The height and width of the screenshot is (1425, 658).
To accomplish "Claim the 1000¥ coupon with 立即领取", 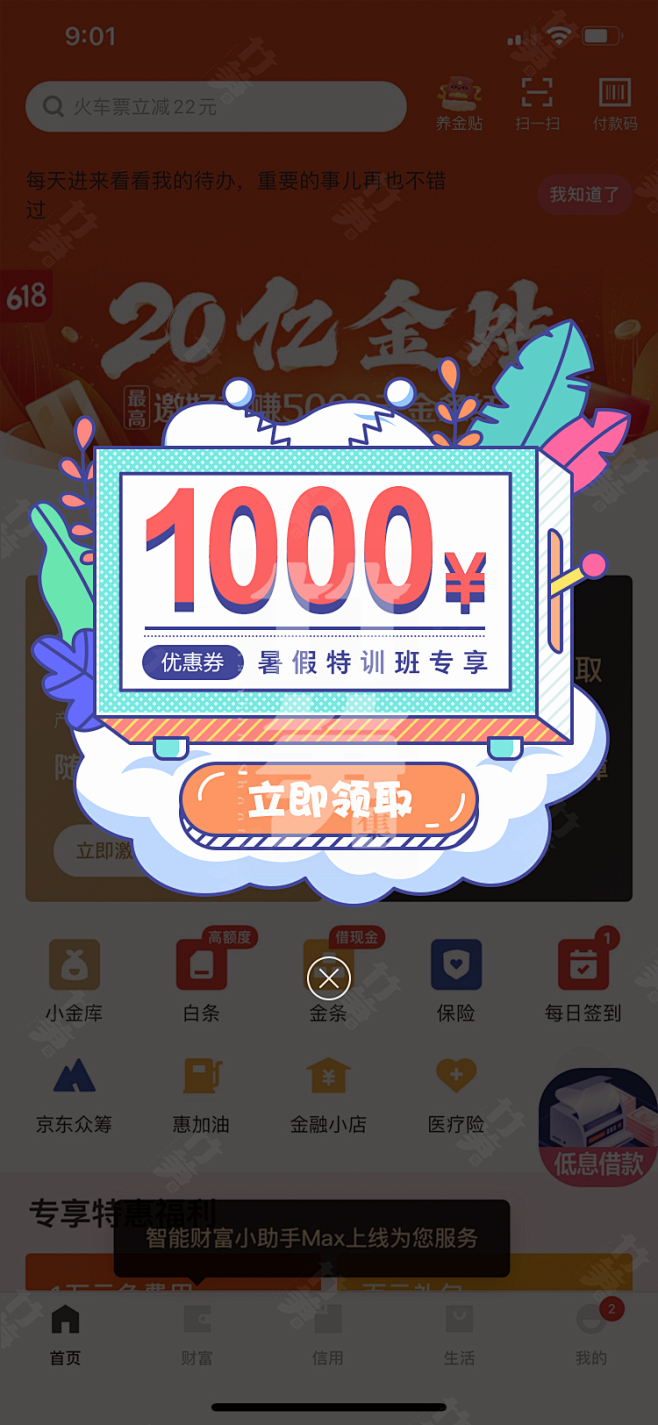I will [328, 803].
